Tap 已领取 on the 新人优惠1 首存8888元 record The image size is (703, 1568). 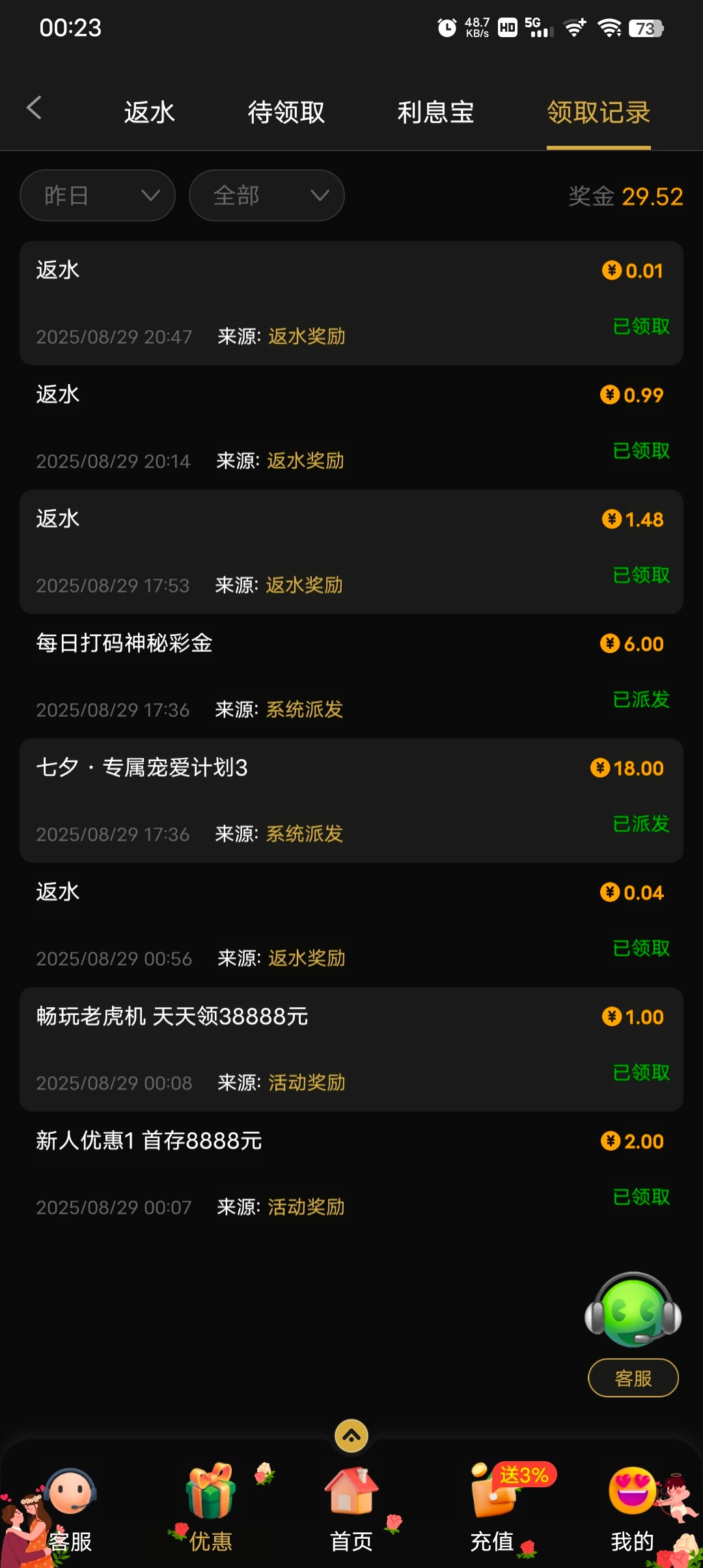[x=641, y=1197]
